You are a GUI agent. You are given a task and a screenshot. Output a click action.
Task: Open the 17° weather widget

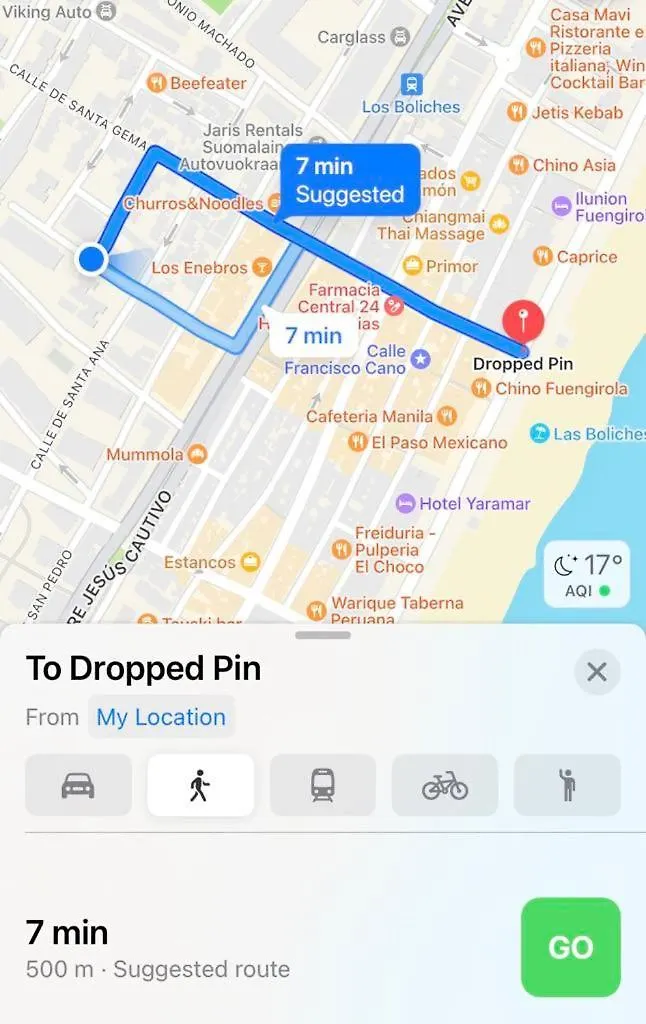pos(588,574)
